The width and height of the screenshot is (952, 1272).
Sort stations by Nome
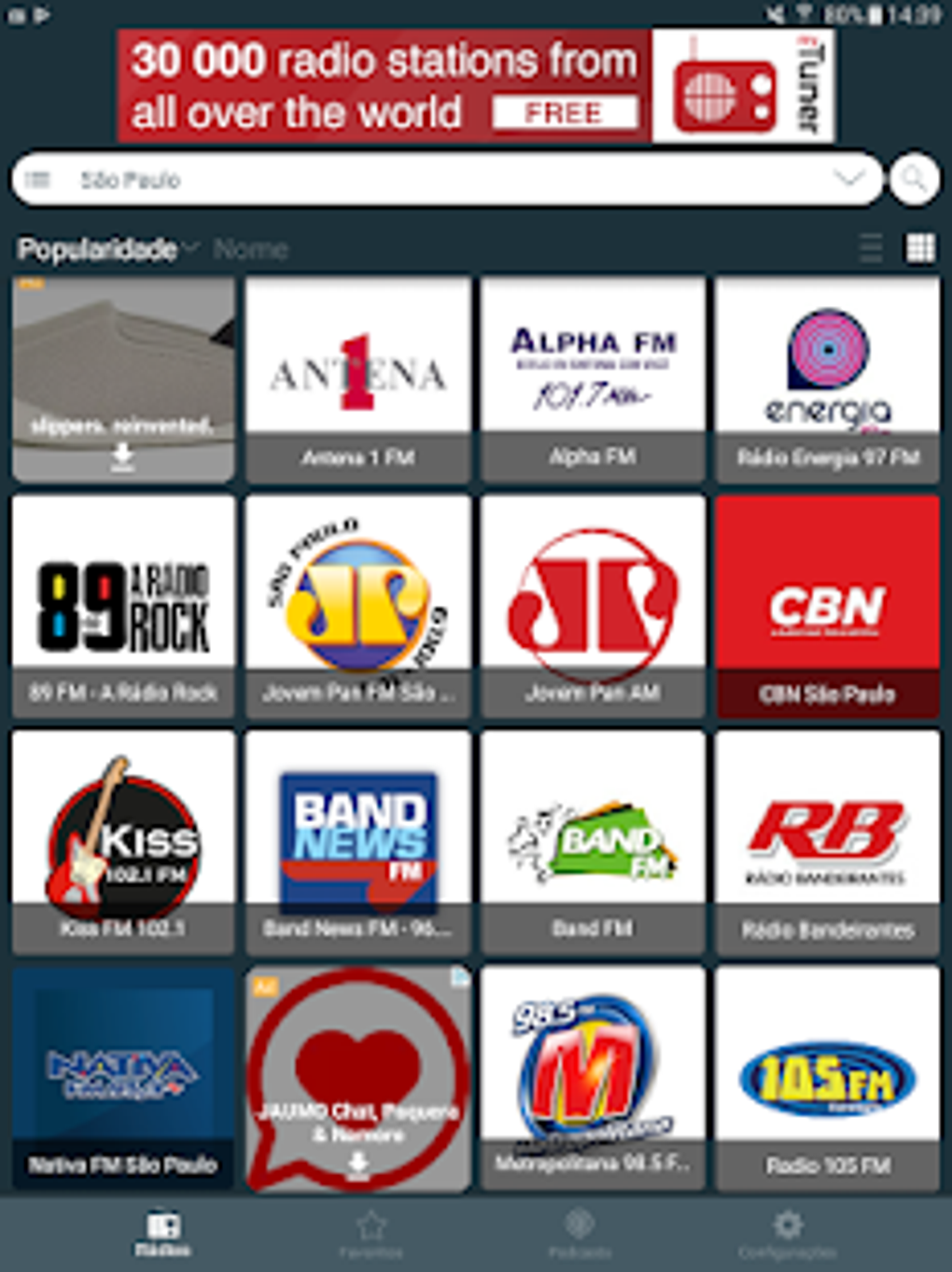(250, 249)
